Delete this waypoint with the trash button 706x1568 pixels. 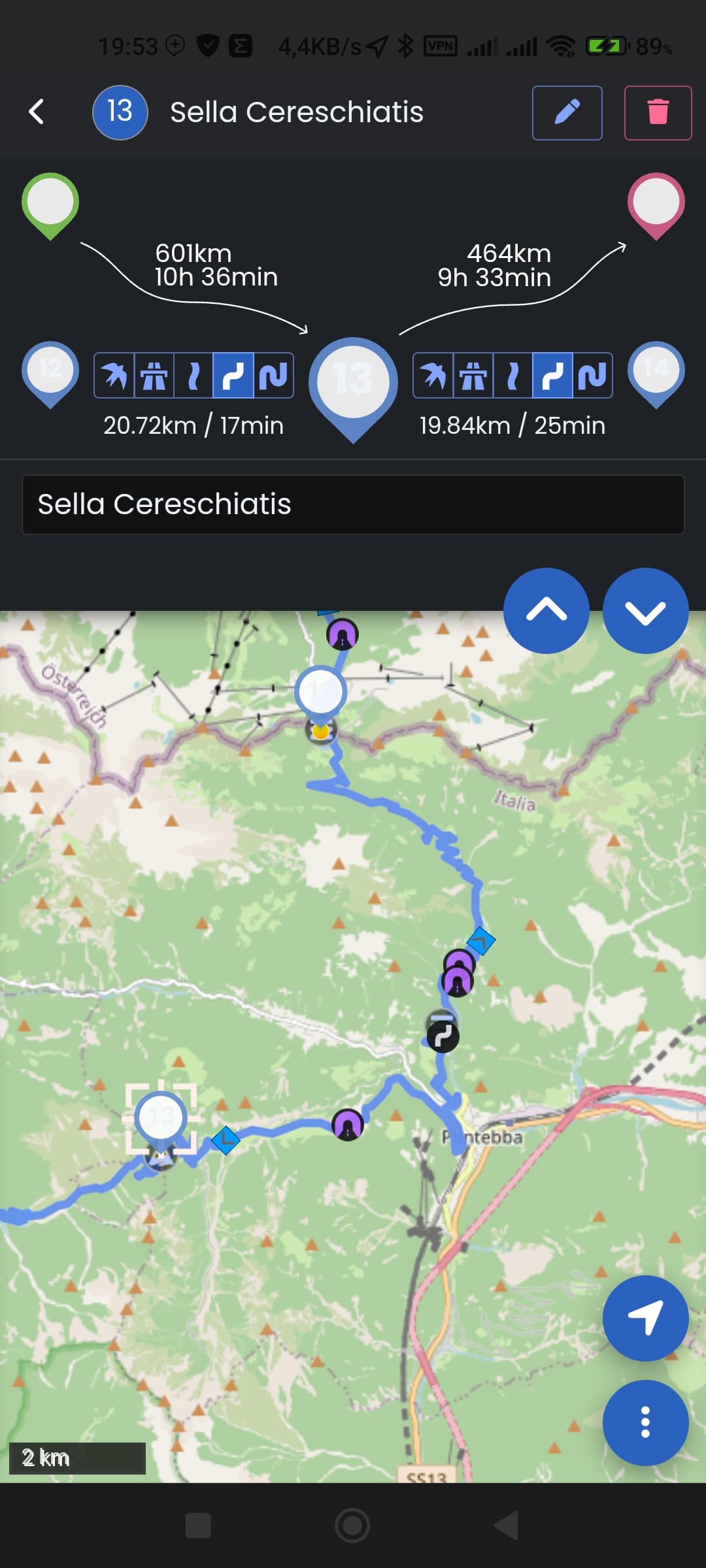[658, 112]
